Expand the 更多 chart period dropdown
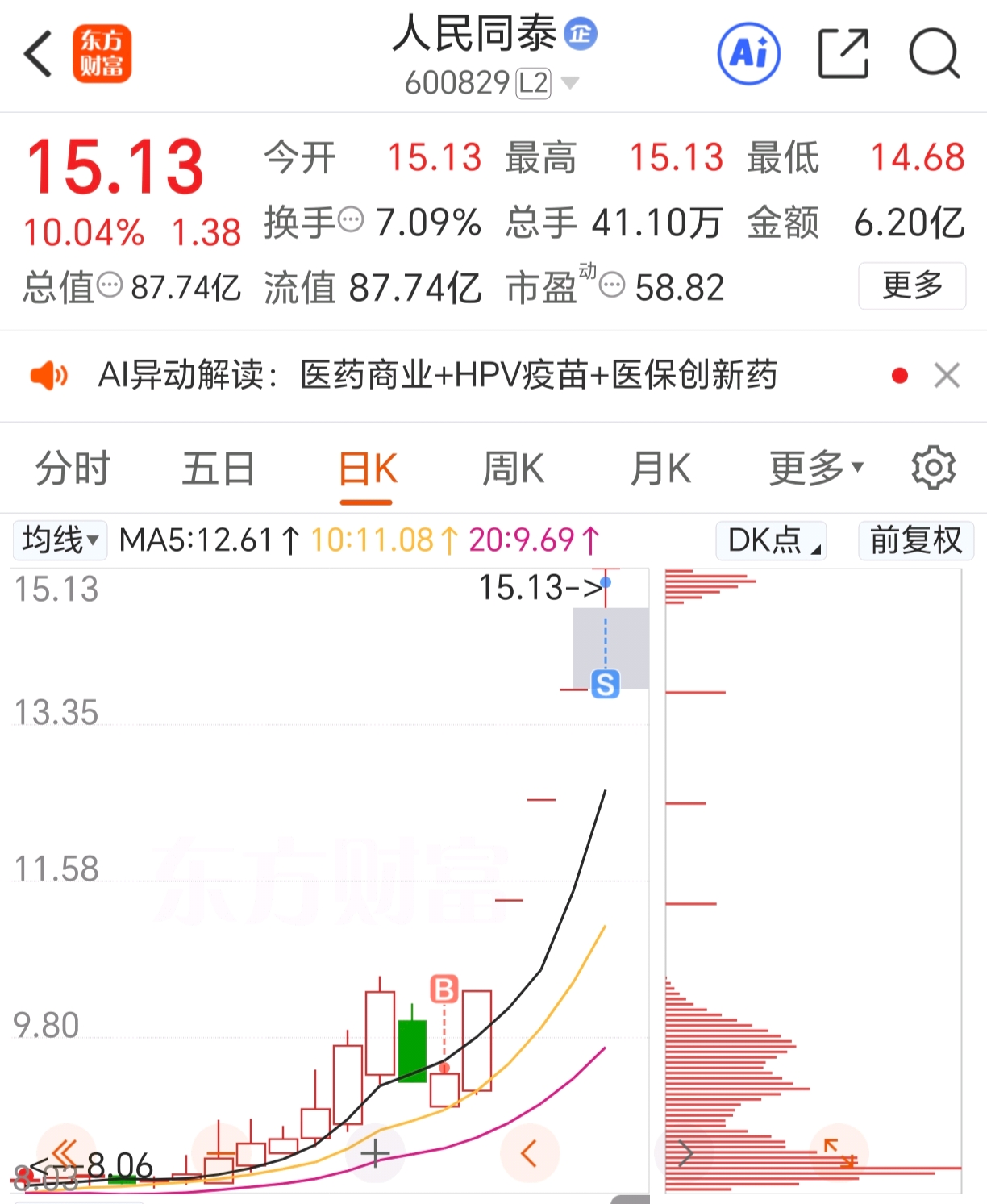 [816, 469]
